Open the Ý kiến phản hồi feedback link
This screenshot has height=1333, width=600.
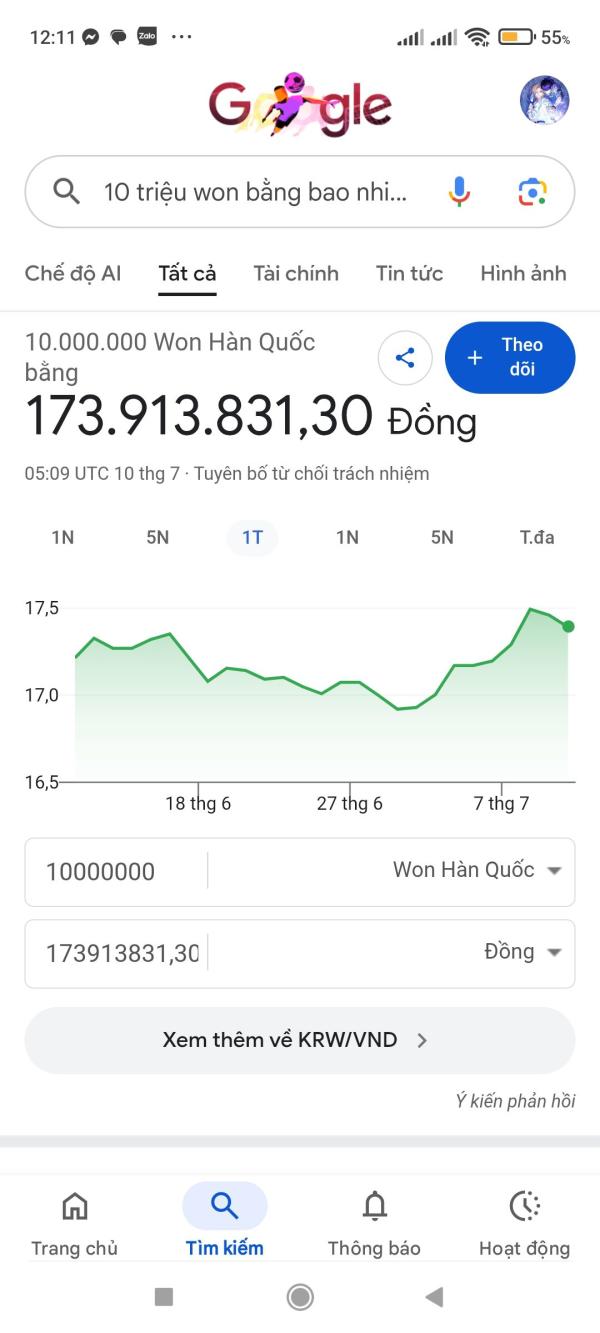(515, 1101)
